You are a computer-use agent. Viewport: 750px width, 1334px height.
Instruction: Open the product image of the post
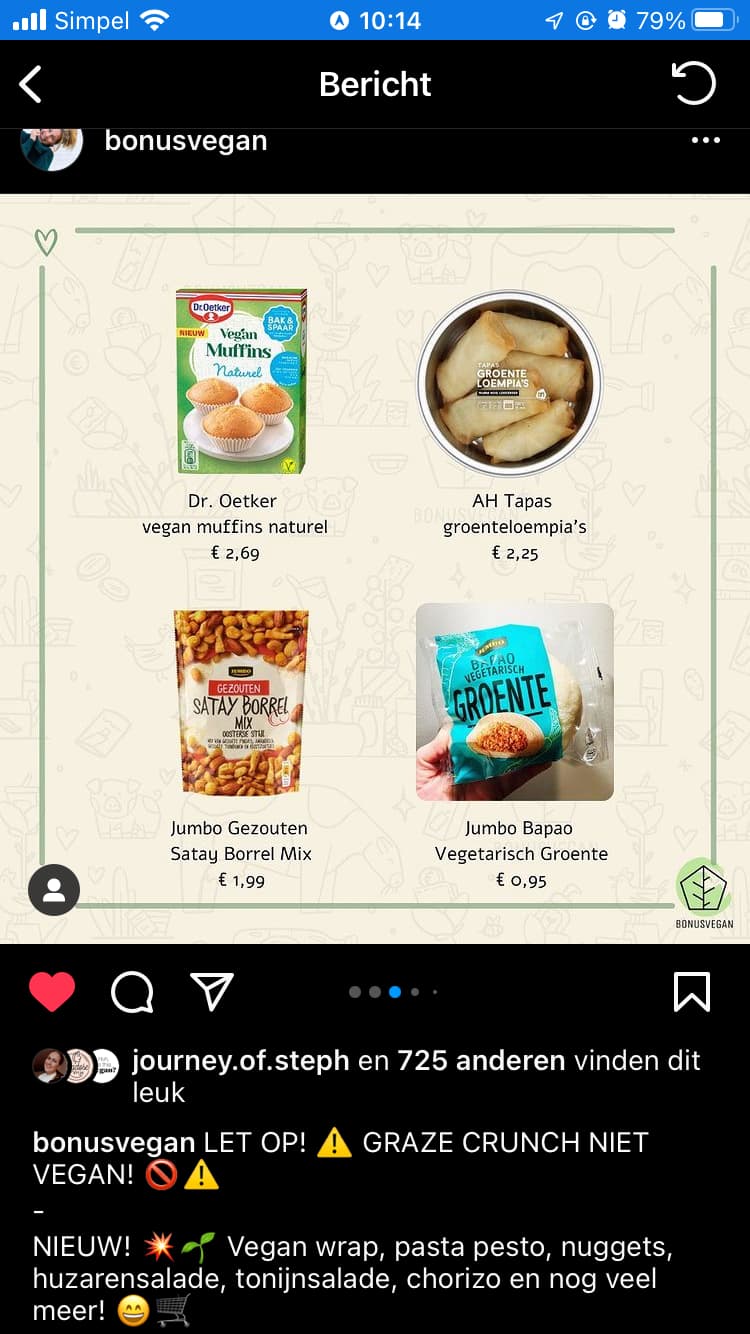[375, 568]
